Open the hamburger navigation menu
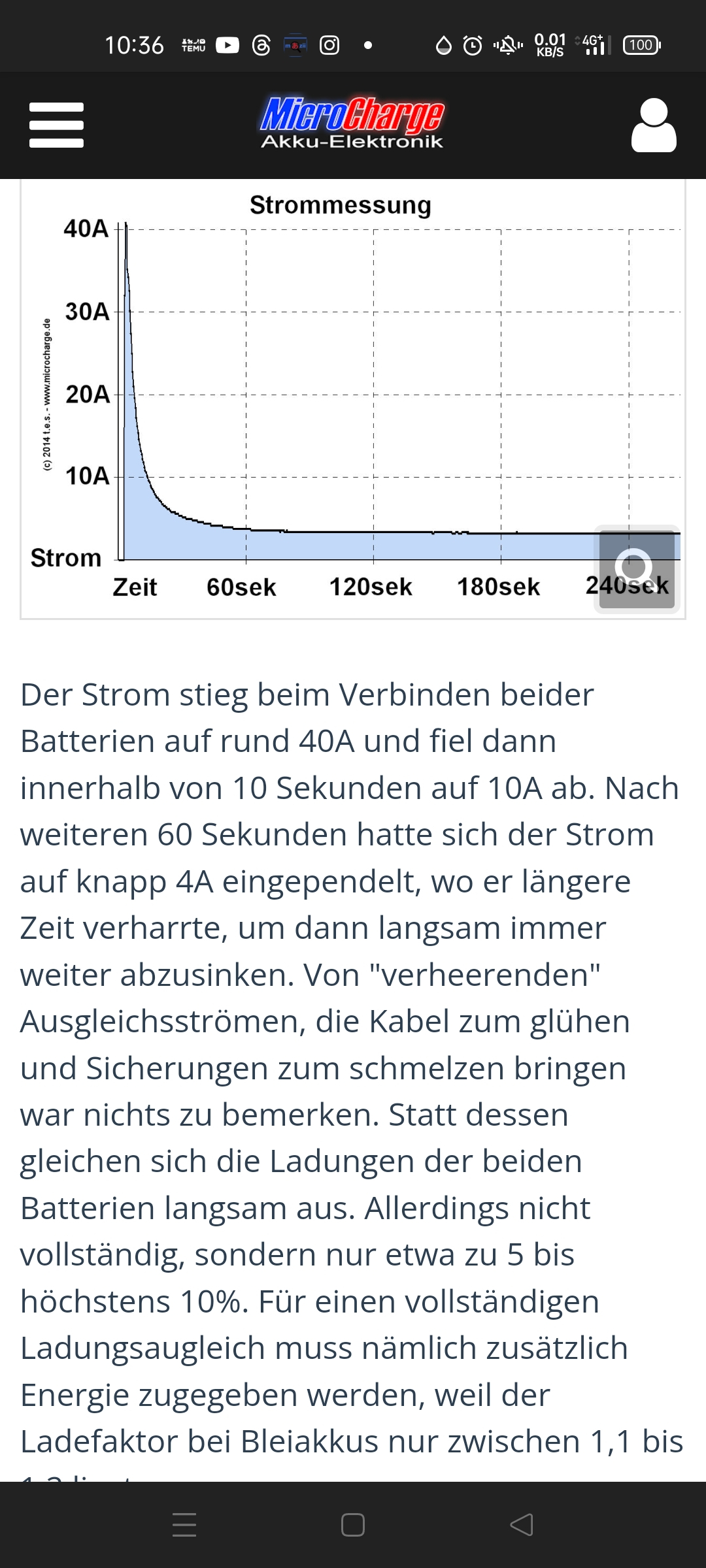 (x=57, y=125)
